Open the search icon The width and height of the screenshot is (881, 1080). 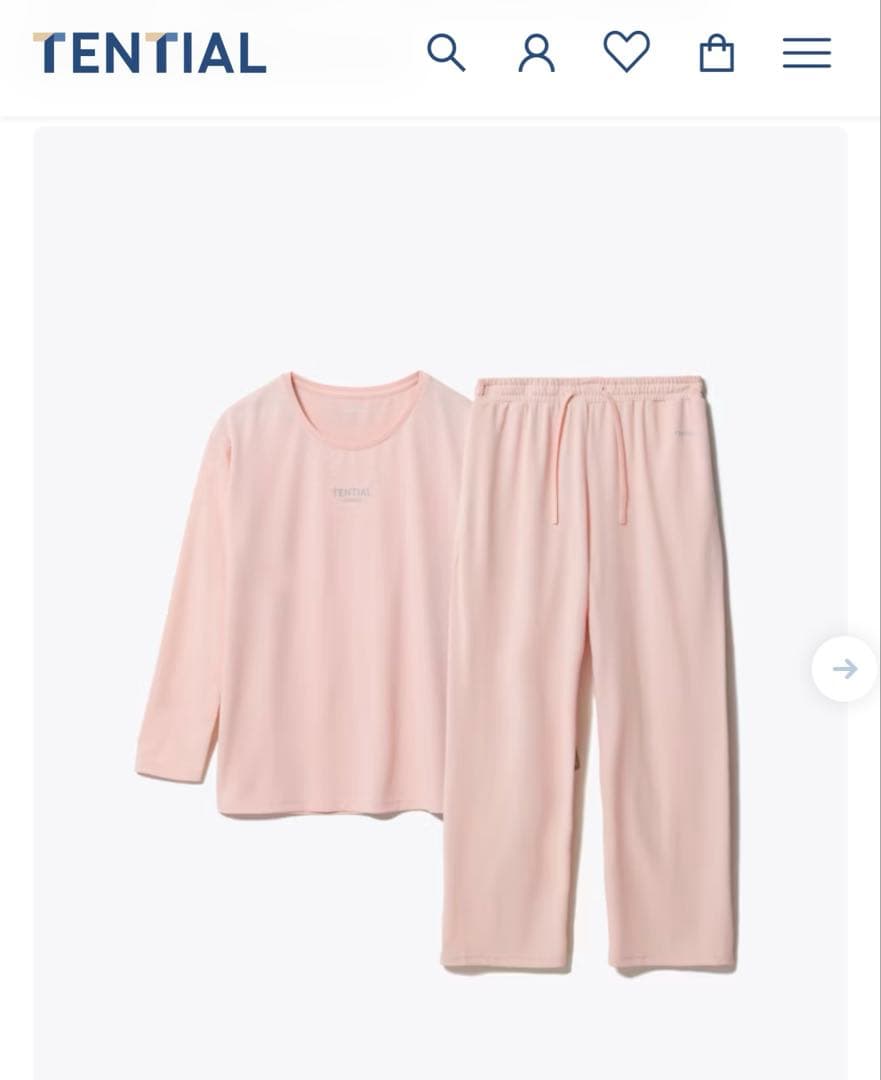[x=446, y=53]
